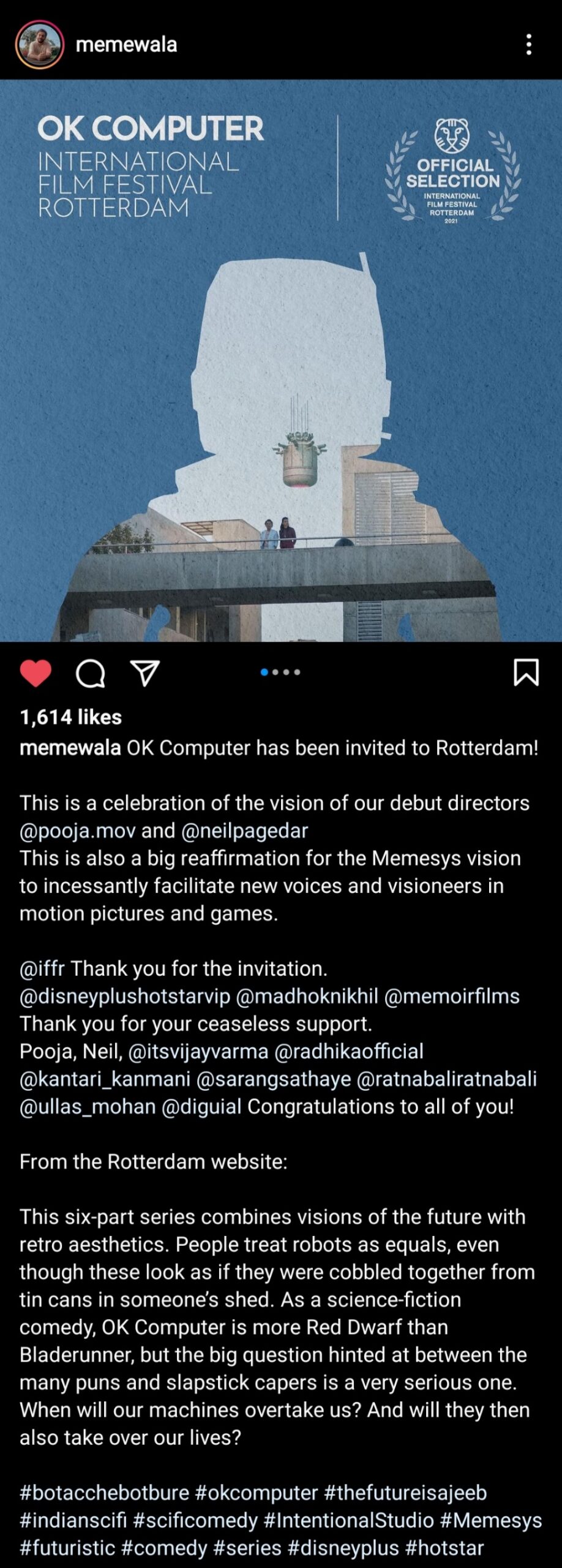Screen dimensions: 562x1568
Task: Open @itsvijayvarma profile
Action: pyautogui.click(x=198, y=1051)
